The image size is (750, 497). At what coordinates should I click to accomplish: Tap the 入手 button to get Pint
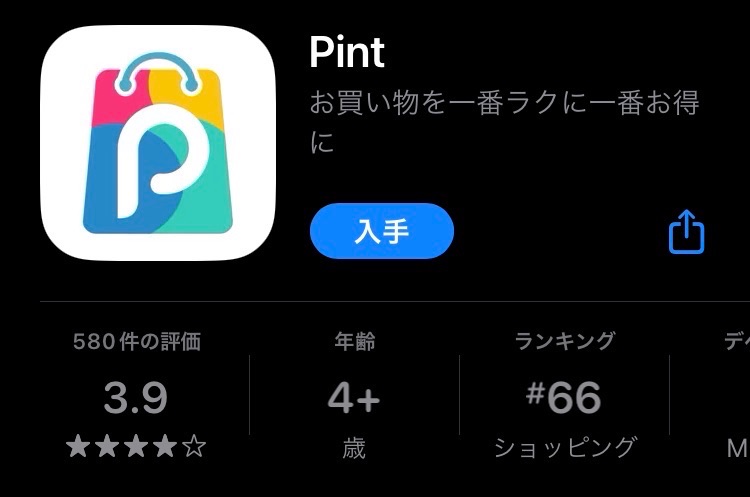(381, 232)
